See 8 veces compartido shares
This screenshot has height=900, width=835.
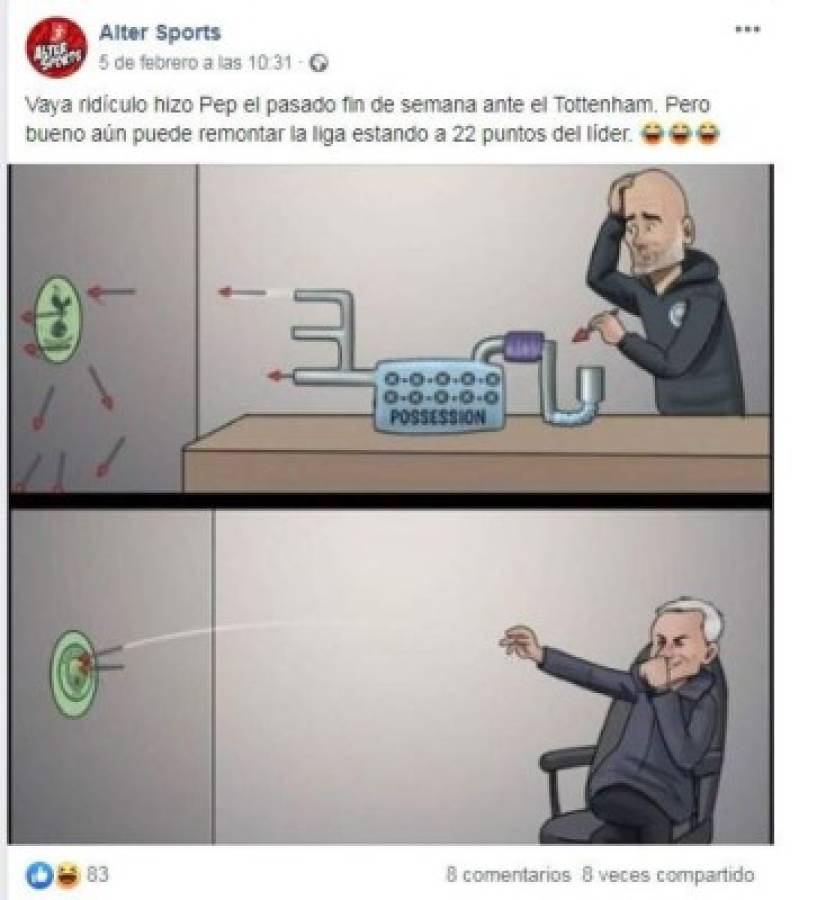tap(668, 875)
